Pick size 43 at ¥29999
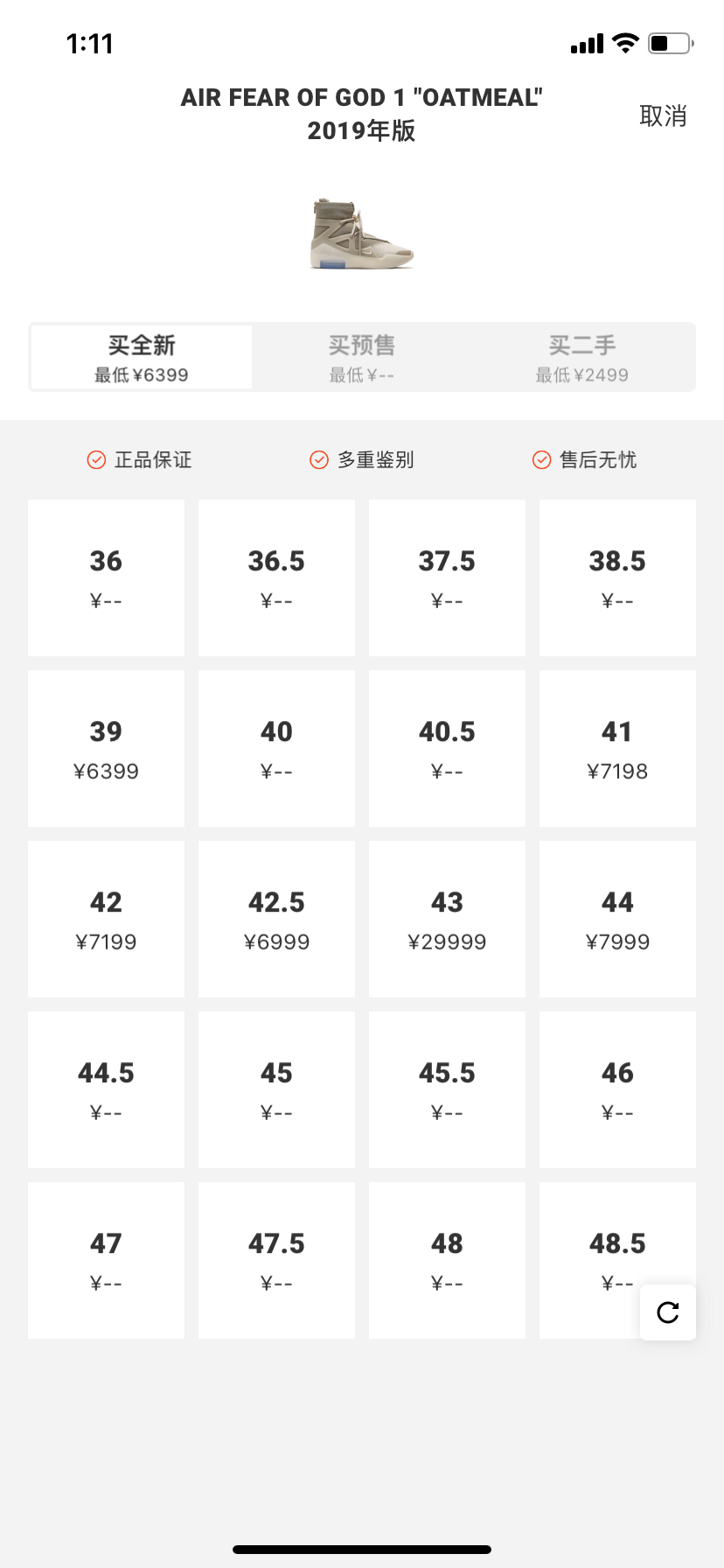The height and width of the screenshot is (1568, 724). coord(447,919)
